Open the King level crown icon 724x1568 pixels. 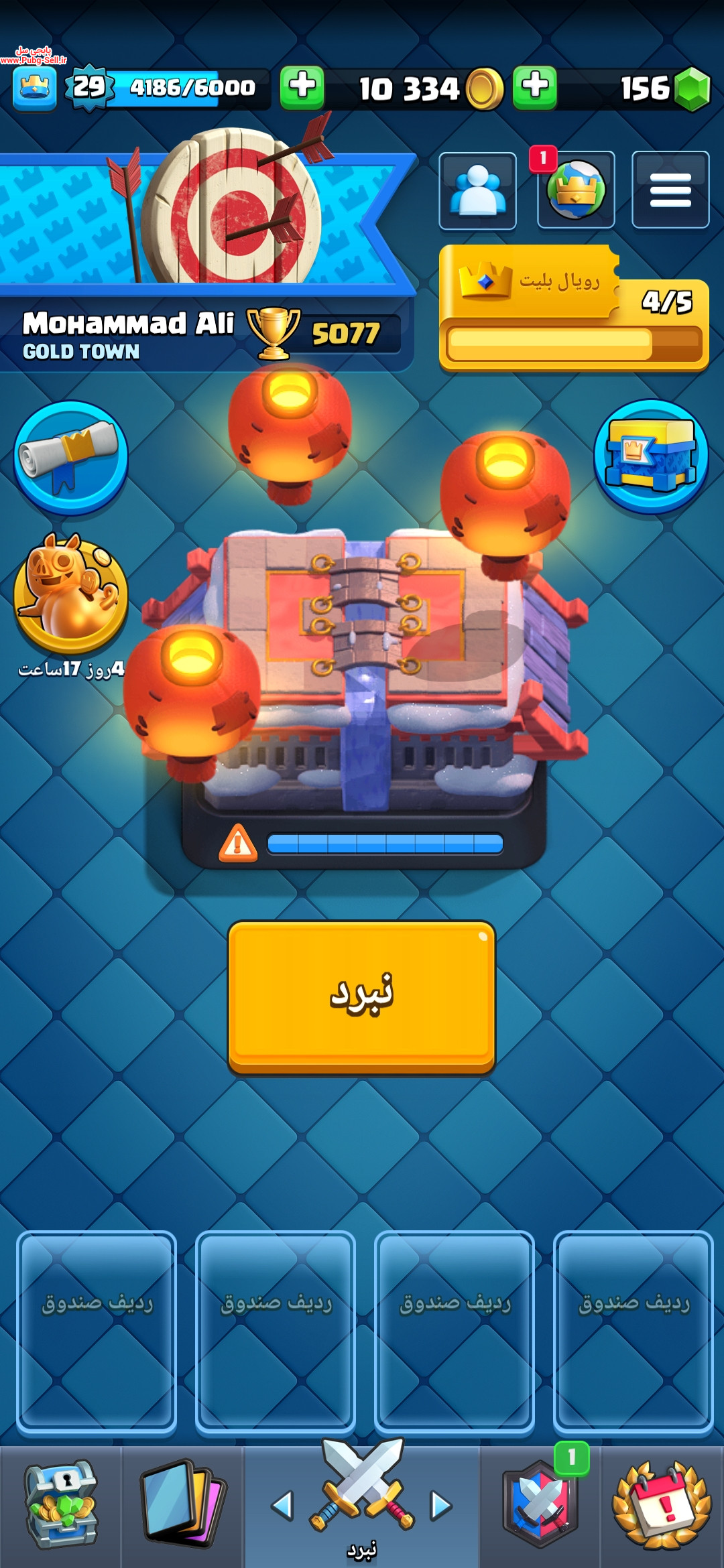[x=35, y=88]
